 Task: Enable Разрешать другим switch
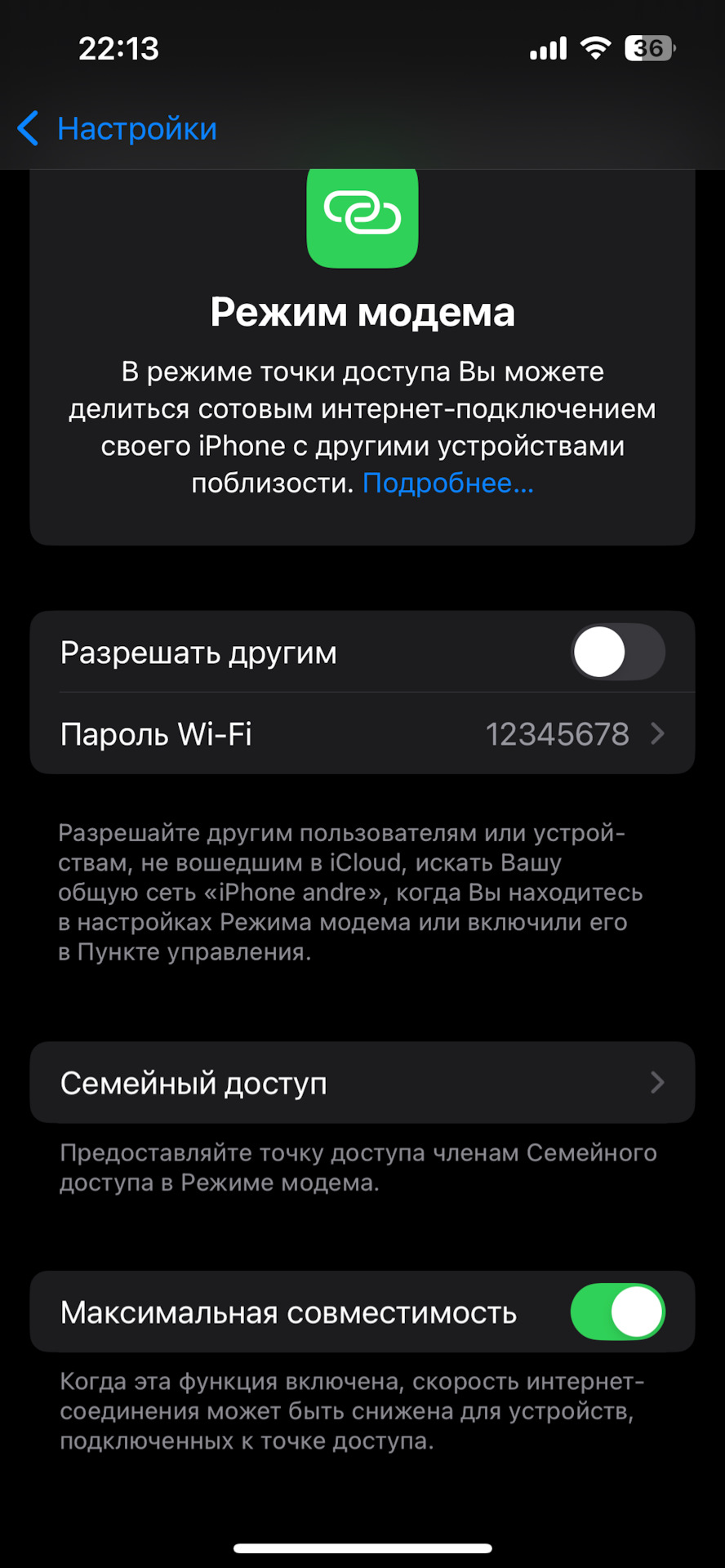coord(617,653)
